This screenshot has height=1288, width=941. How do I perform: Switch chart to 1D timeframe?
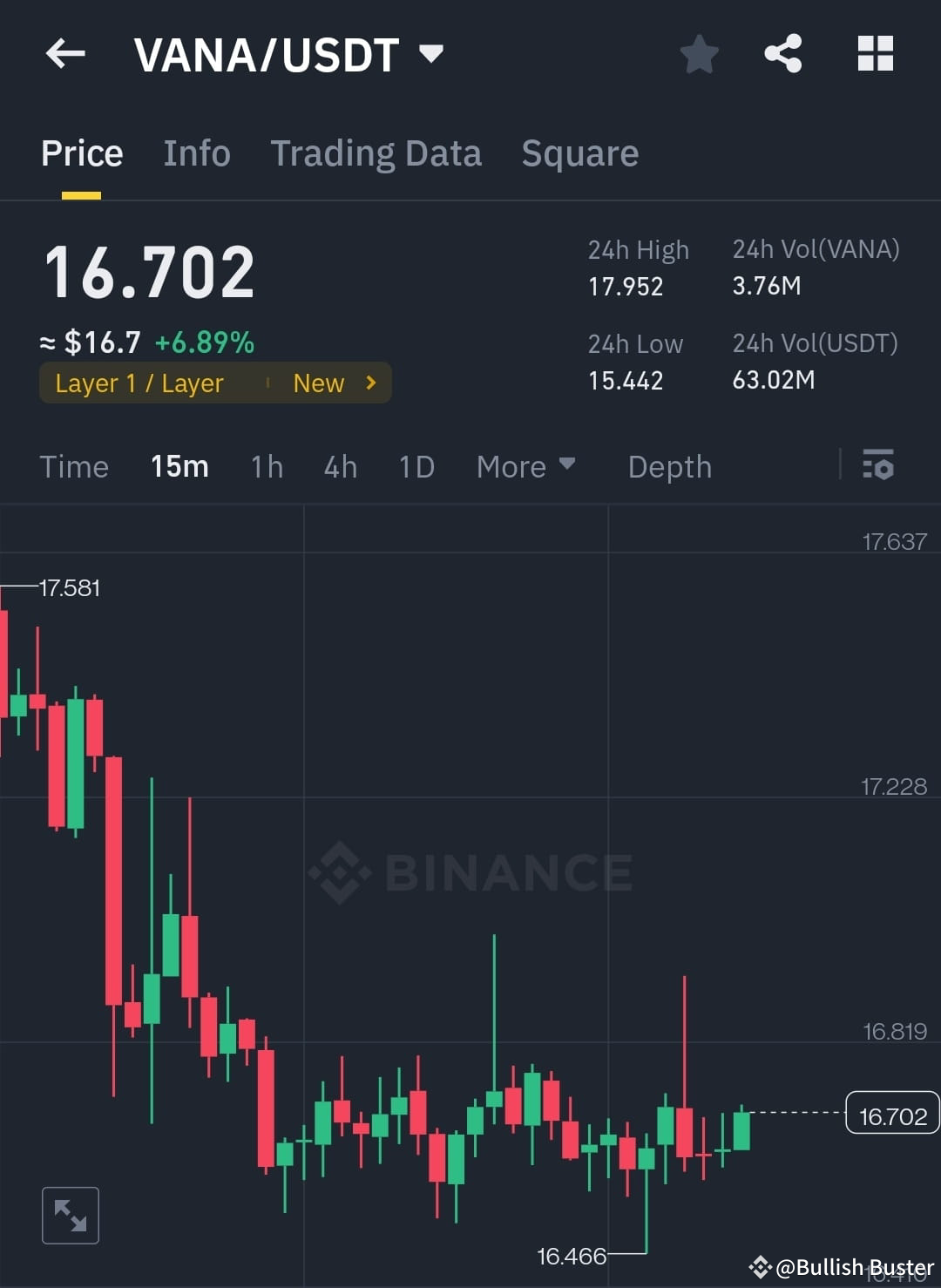click(x=416, y=466)
